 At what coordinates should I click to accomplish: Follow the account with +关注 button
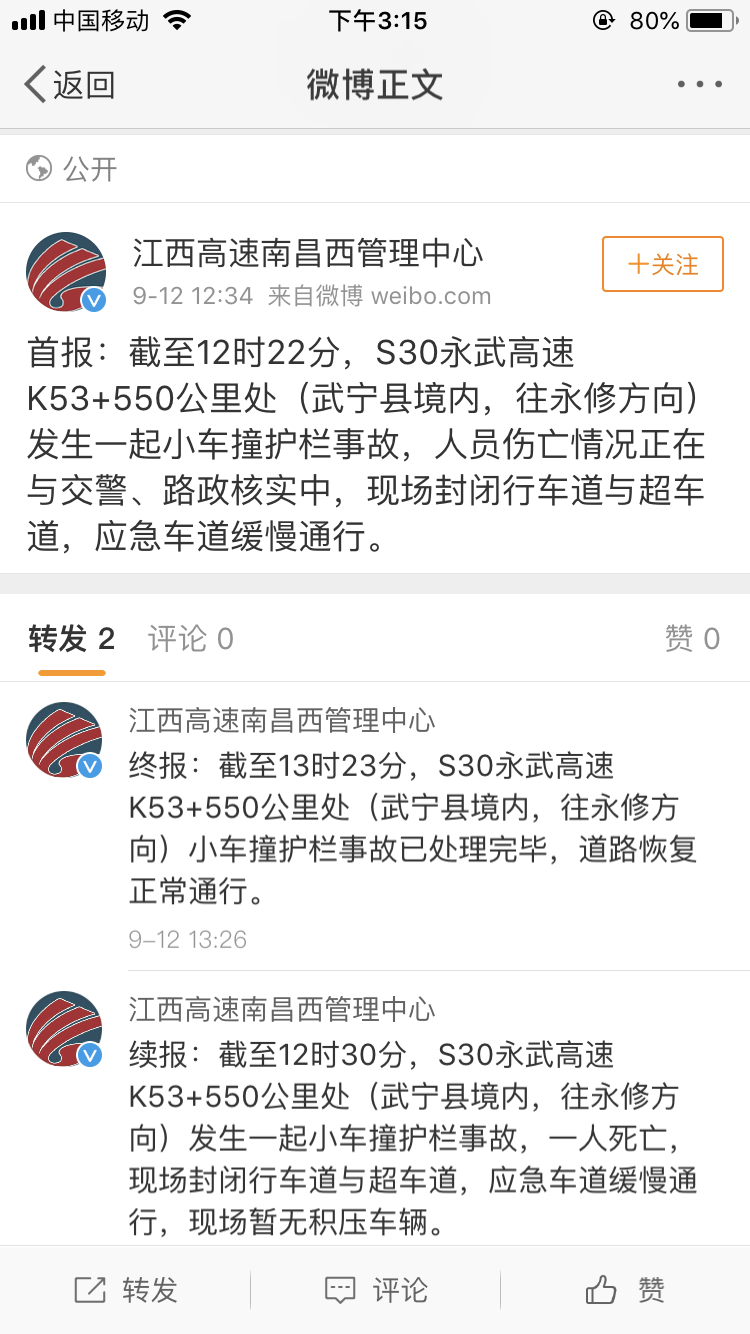(x=662, y=264)
